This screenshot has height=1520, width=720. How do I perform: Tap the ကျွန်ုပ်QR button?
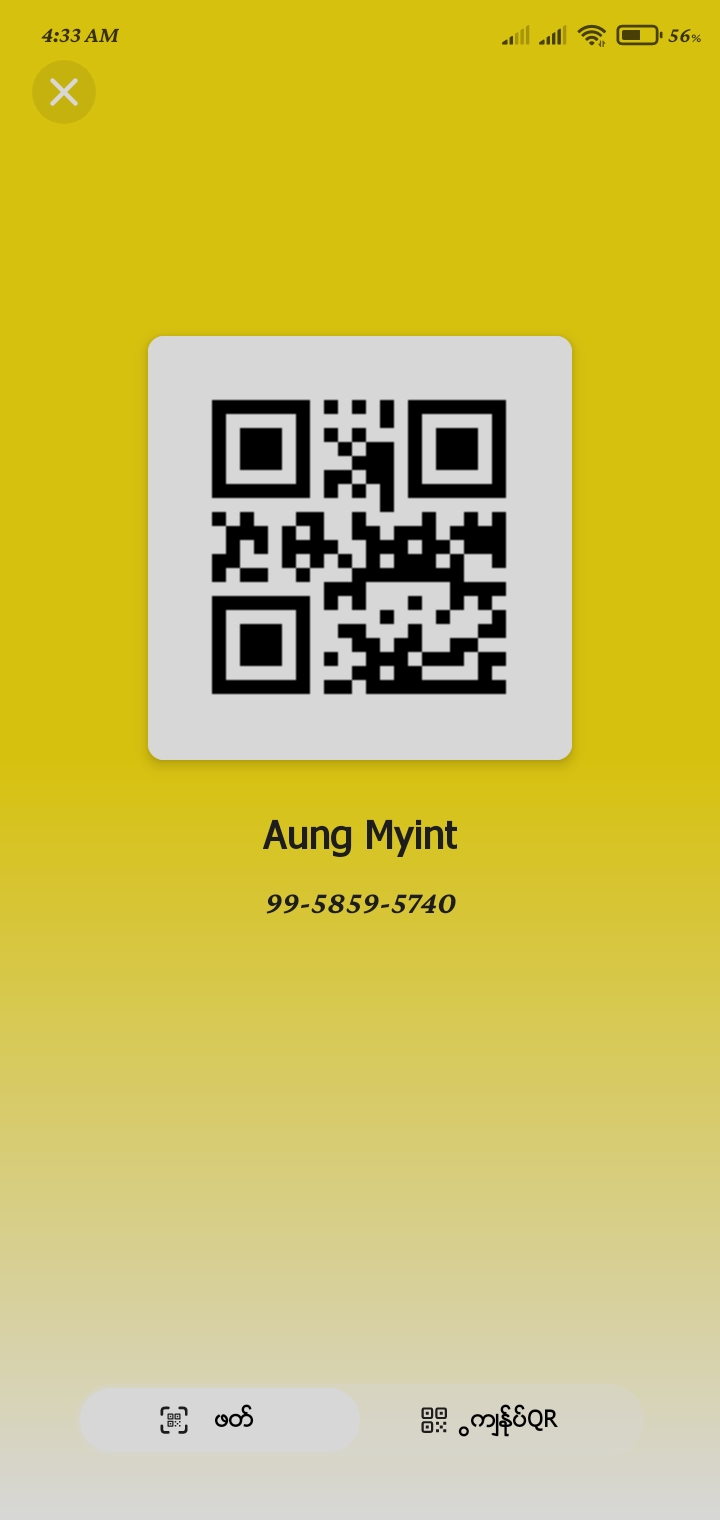tap(500, 1419)
